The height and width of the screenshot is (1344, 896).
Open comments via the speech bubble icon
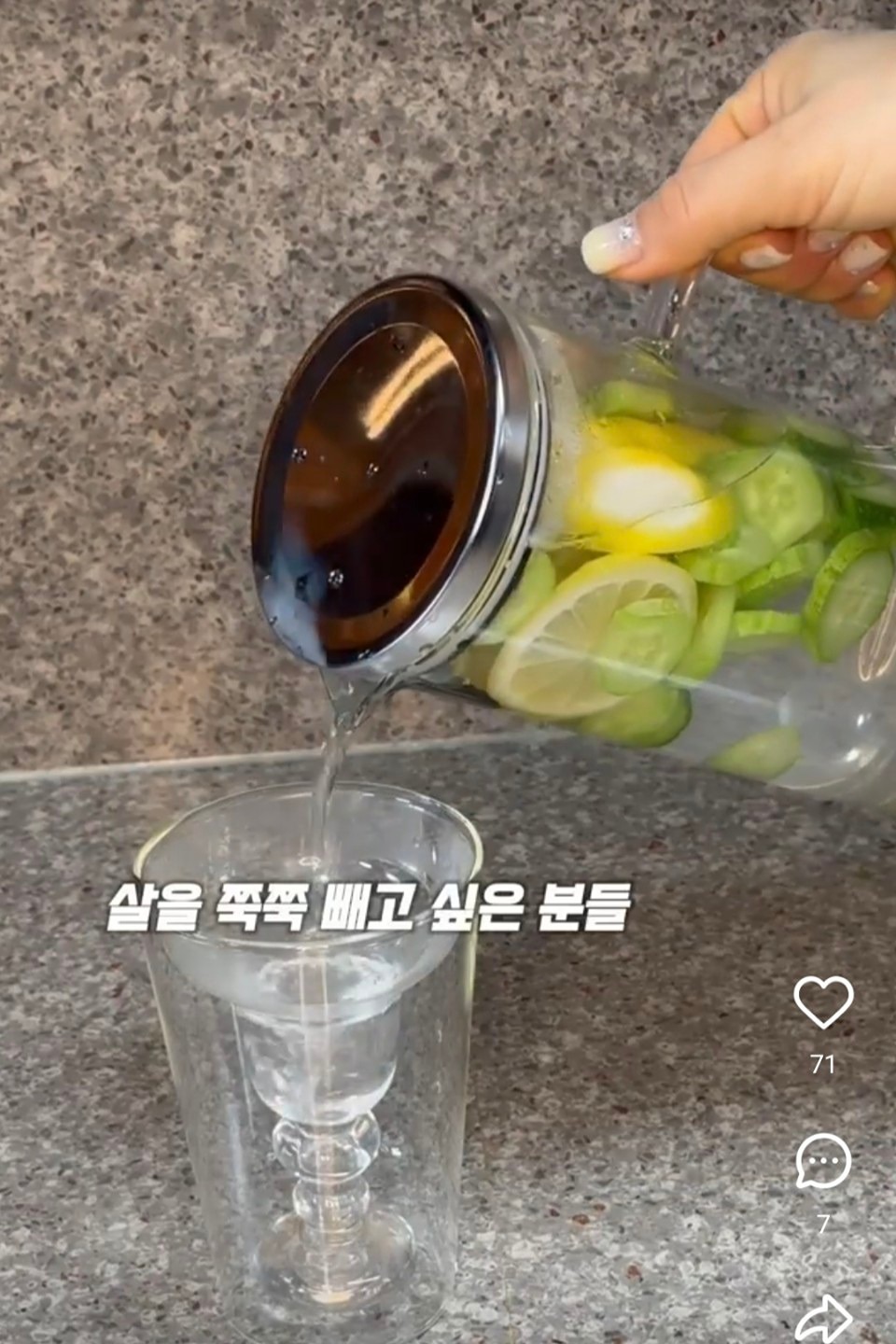pyautogui.click(x=826, y=1162)
